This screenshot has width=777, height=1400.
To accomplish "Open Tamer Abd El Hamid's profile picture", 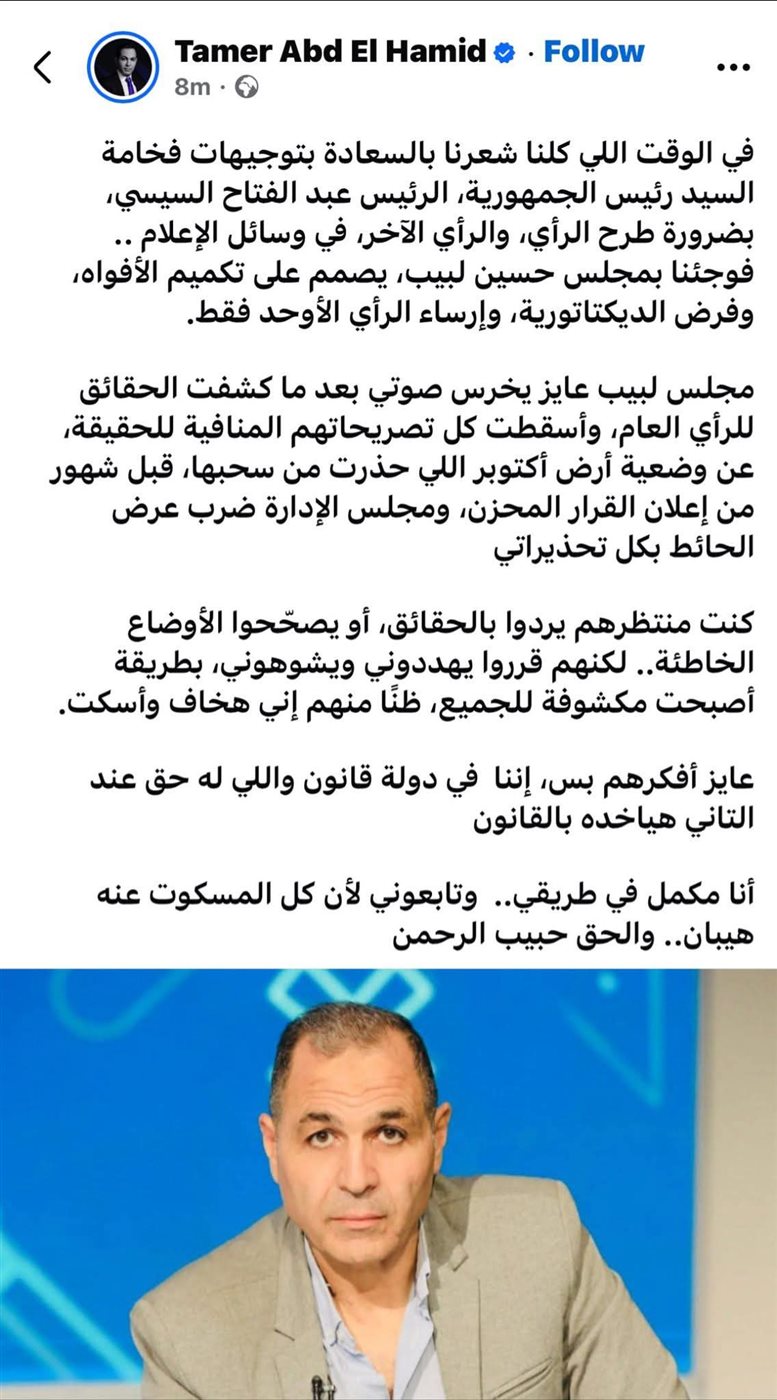I will [122, 67].
